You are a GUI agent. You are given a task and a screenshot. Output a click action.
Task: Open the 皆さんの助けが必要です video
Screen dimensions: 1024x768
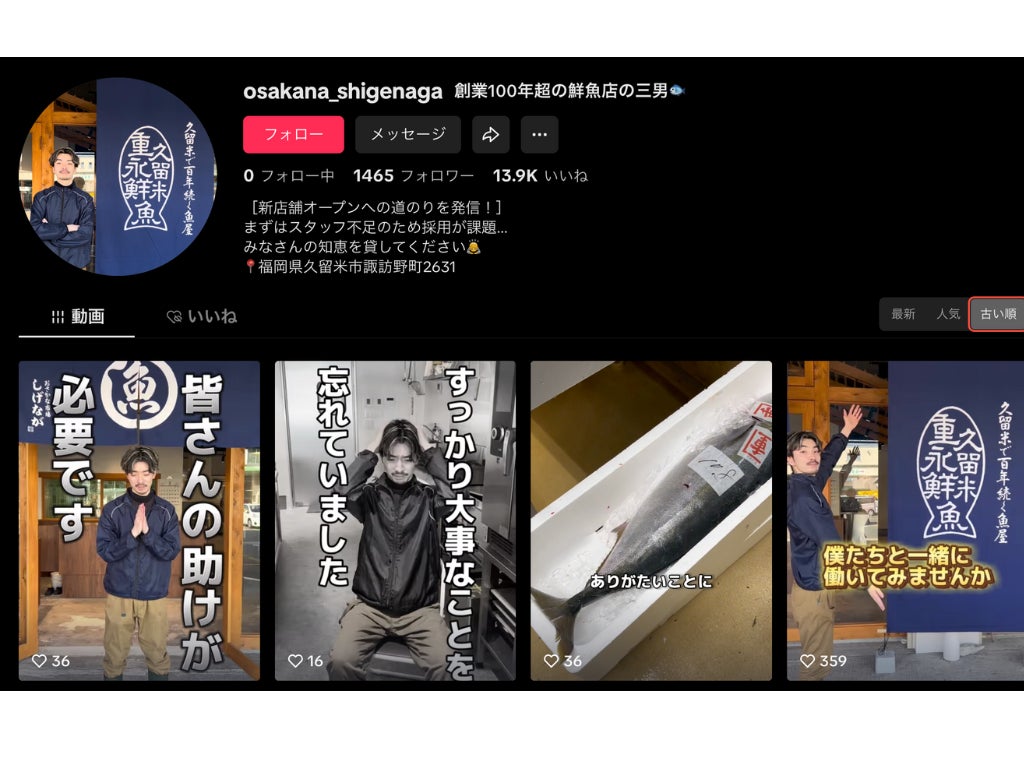pos(139,520)
